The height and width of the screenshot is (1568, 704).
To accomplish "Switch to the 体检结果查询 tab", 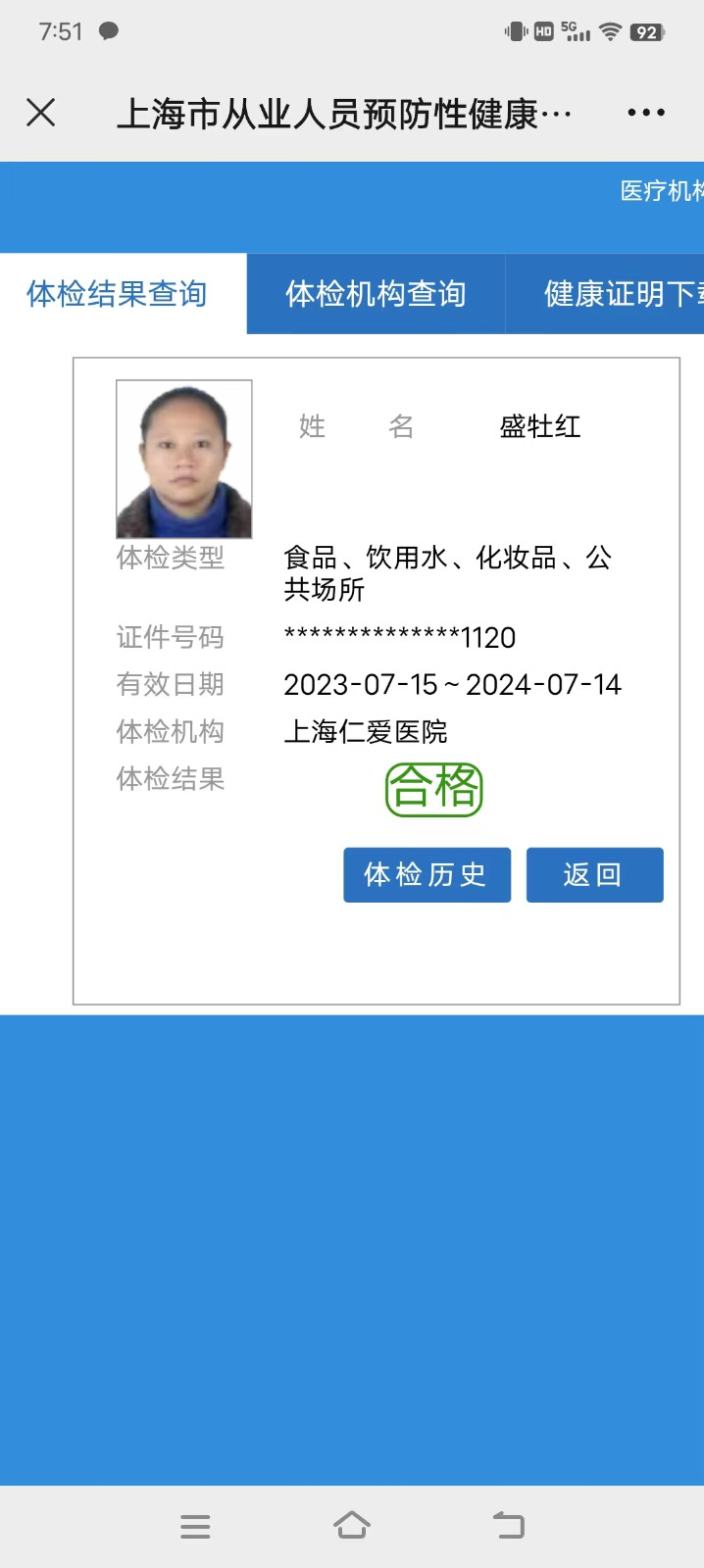I will (118, 294).
